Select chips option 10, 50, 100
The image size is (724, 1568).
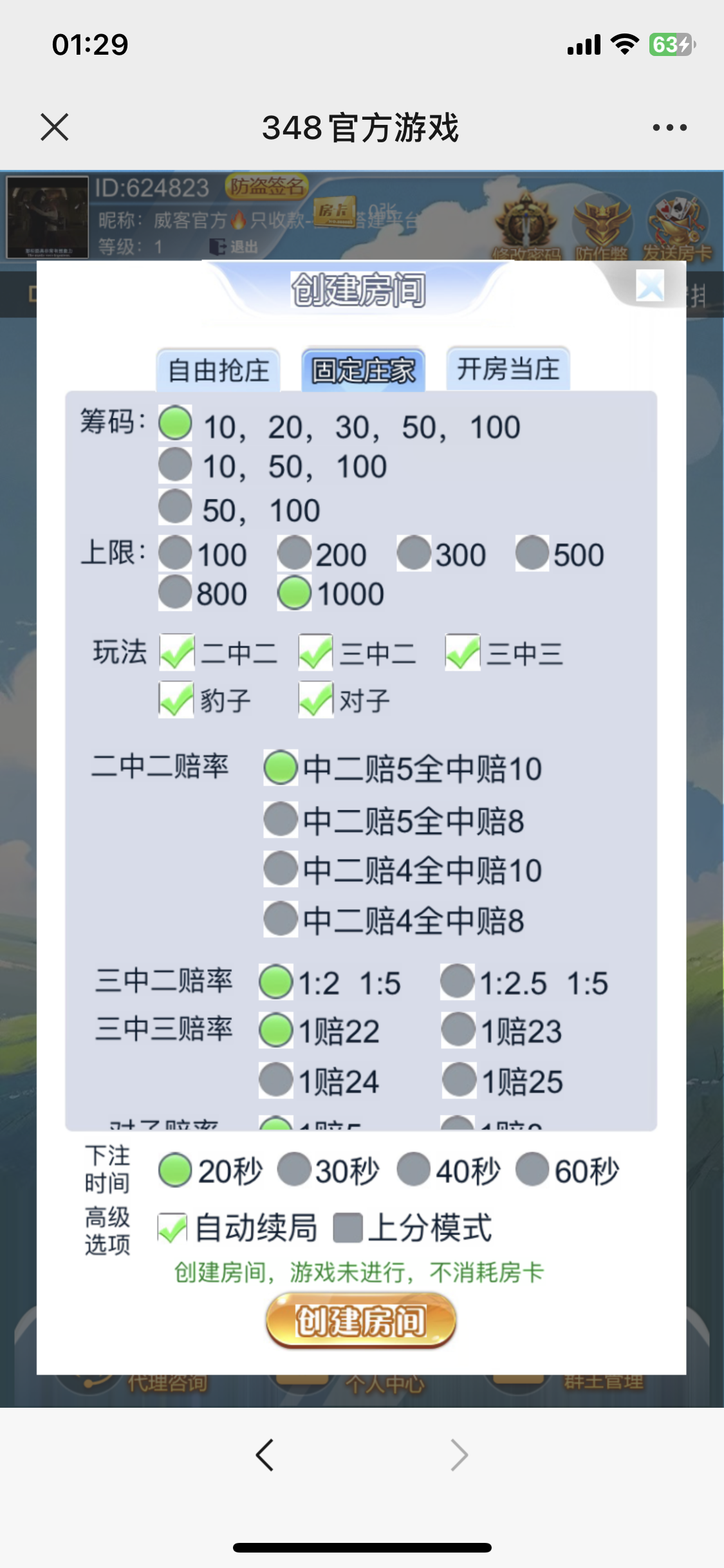(175, 465)
